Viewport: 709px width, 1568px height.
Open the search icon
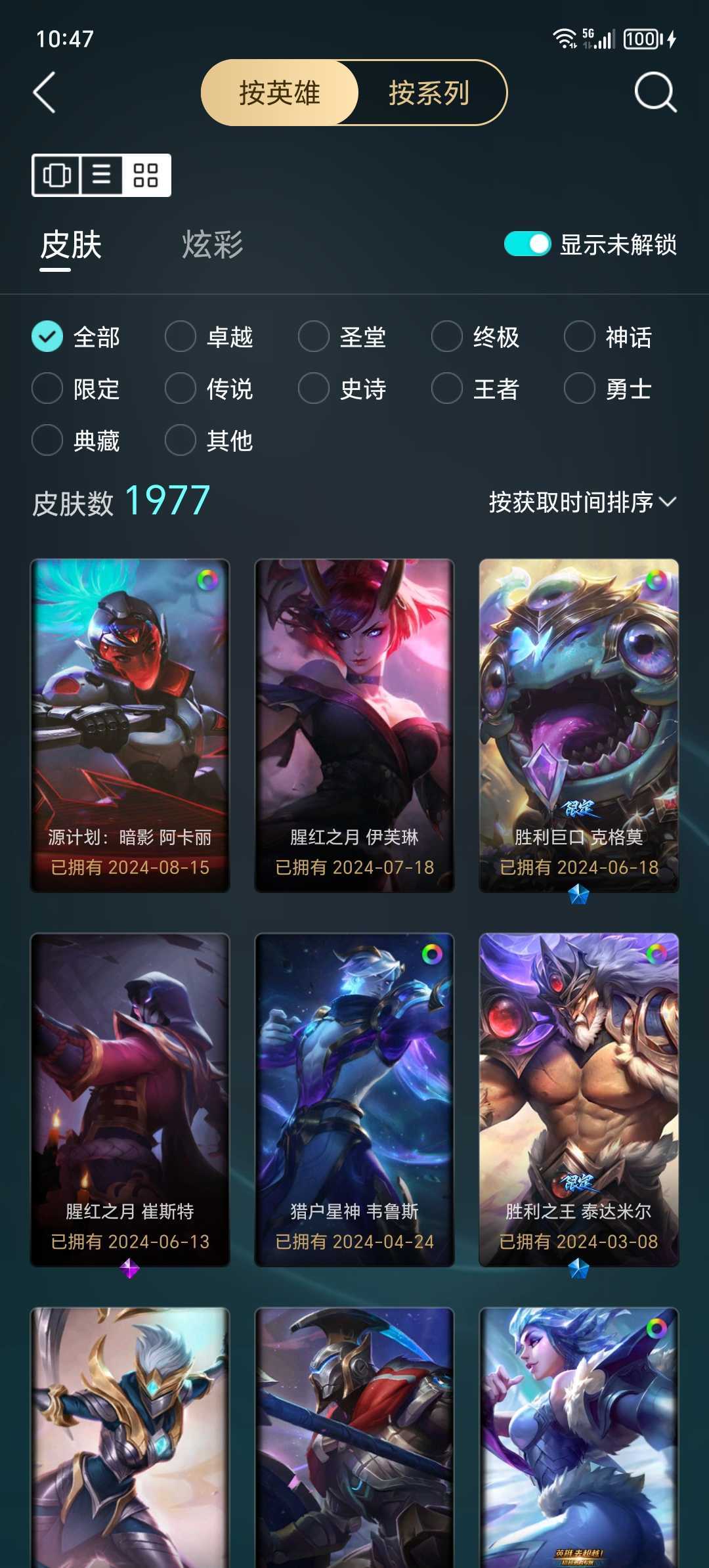point(655,93)
